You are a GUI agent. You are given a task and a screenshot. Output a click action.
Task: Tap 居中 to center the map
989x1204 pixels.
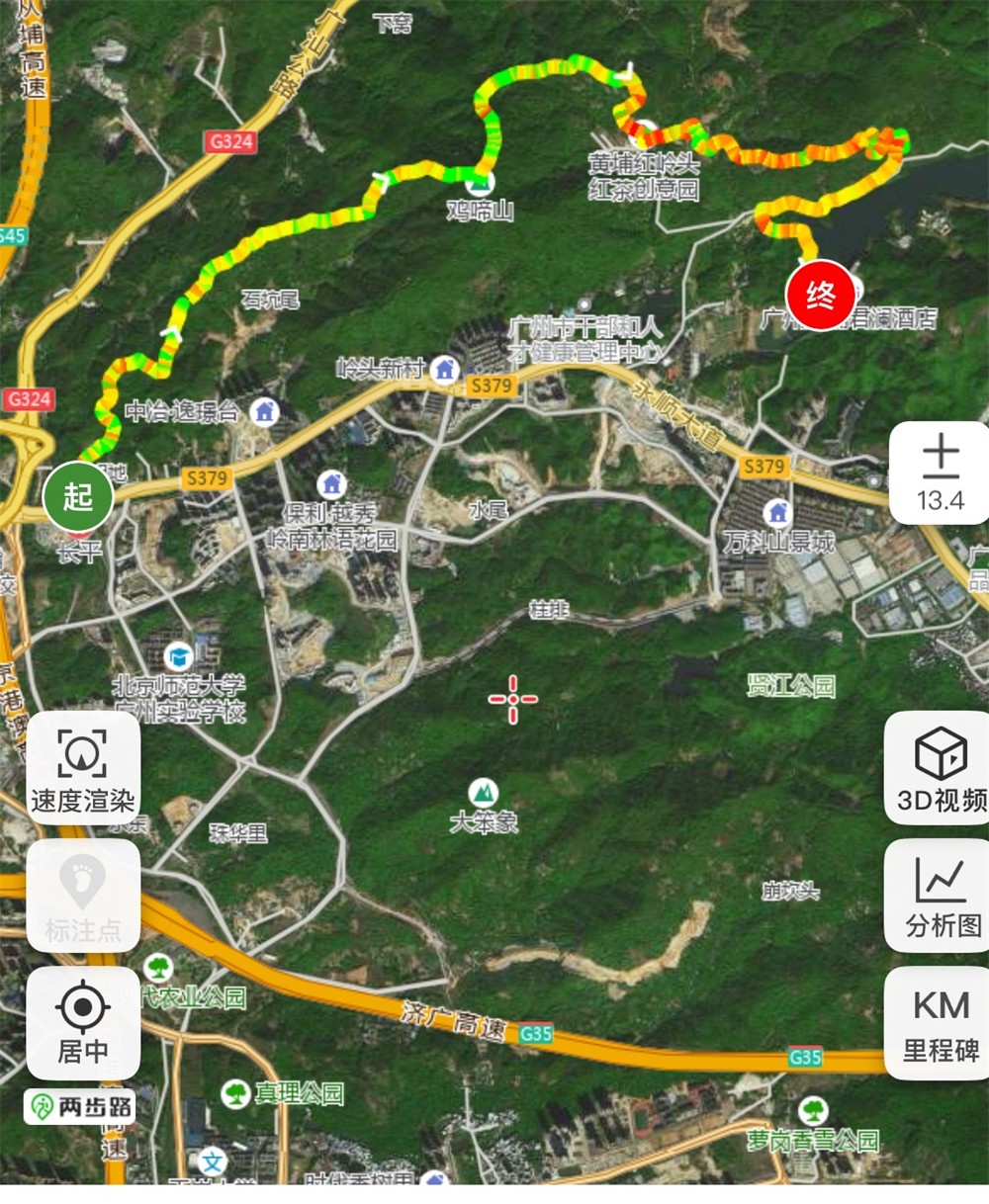click(x=83, y=1023)
